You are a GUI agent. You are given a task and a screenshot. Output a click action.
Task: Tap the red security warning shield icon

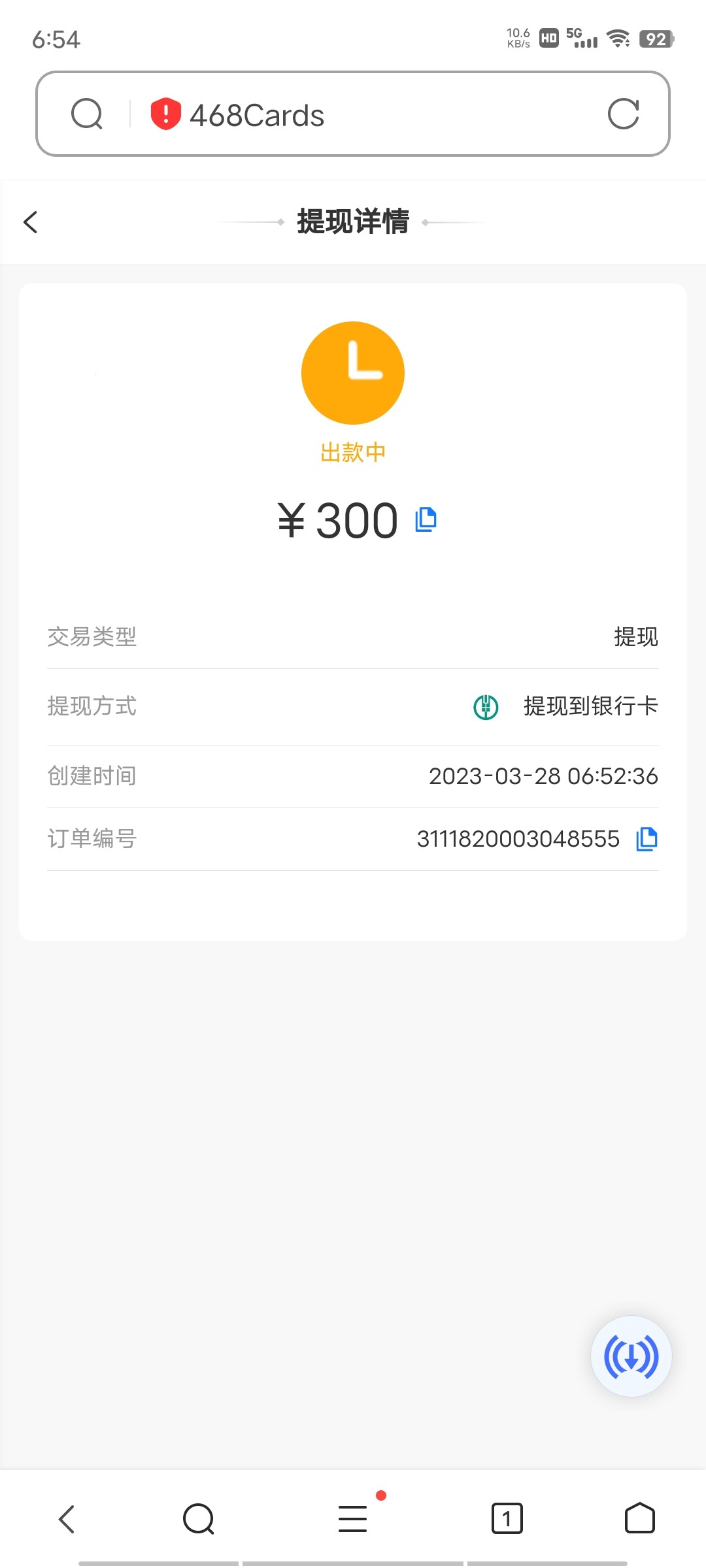pyautogui.click(x=164, y=114)
